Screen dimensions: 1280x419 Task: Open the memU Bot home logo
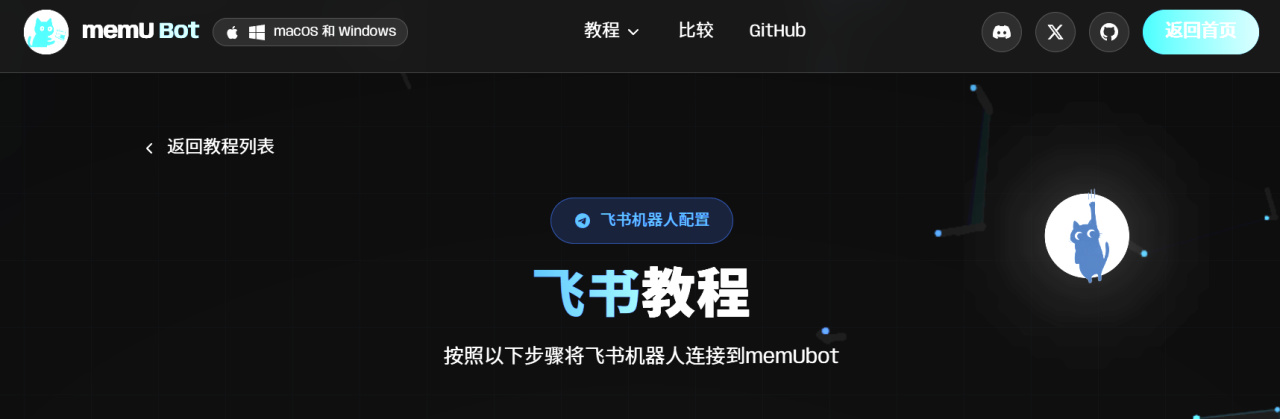111,32
